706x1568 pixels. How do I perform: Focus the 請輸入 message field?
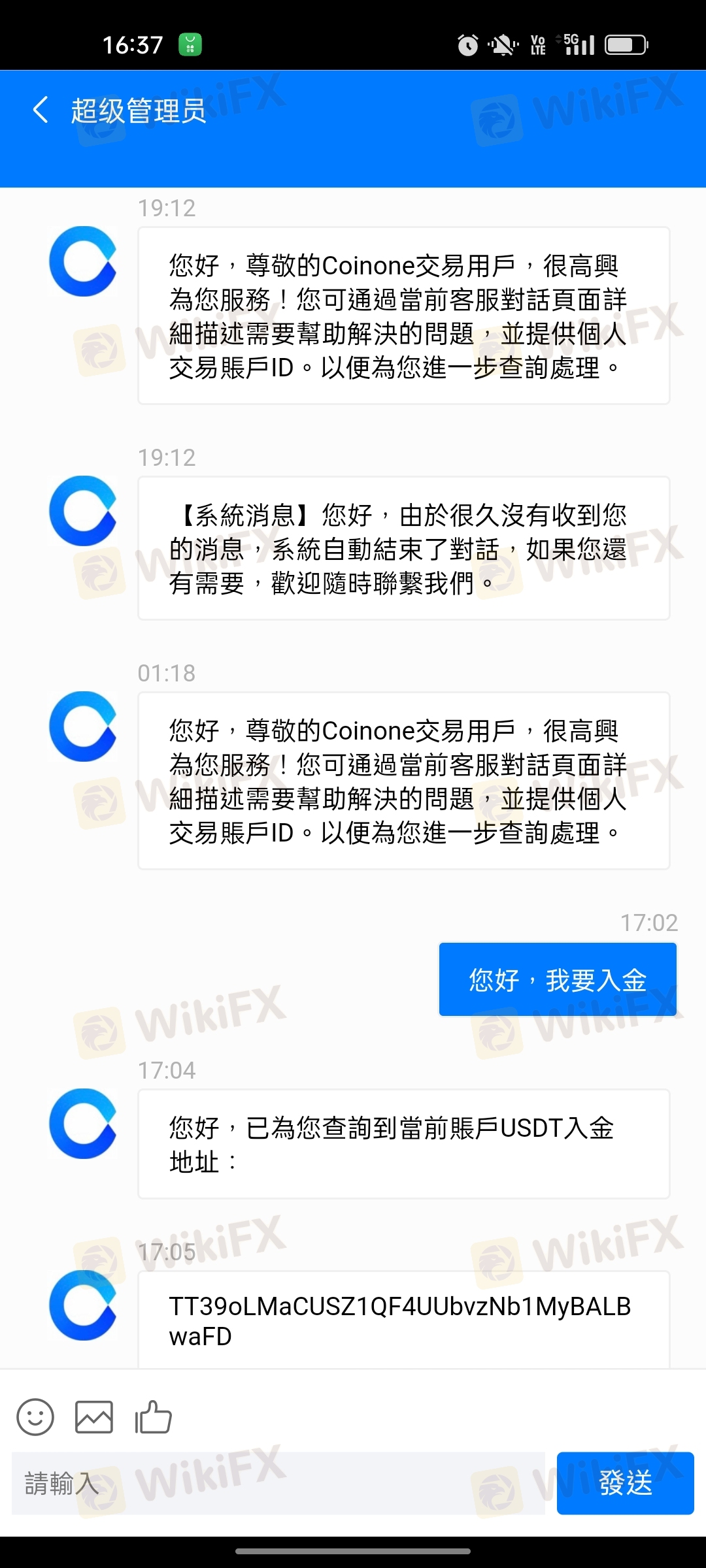[278, 1483]
